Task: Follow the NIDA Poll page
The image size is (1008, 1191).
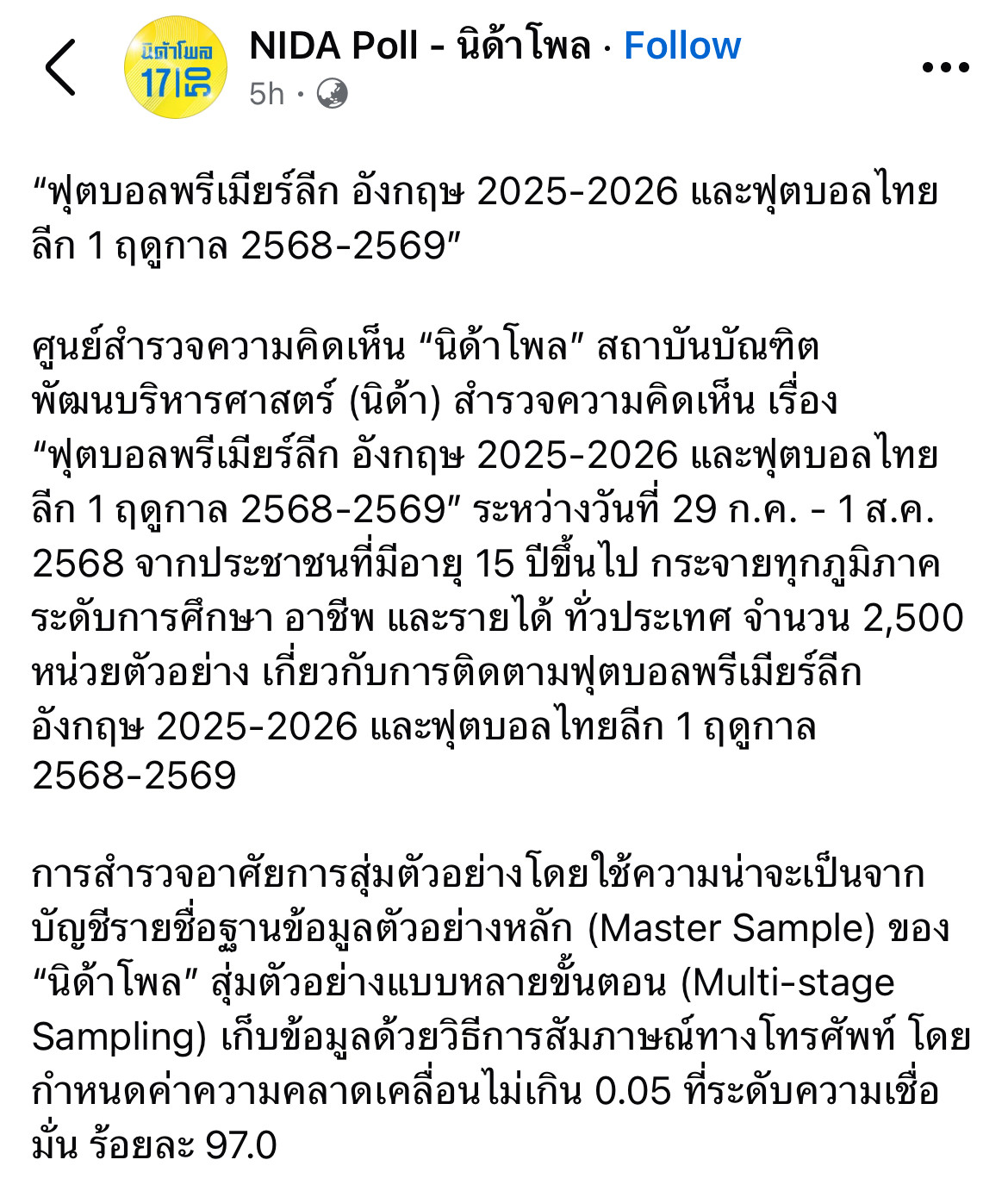Action: tap(681, 46)
